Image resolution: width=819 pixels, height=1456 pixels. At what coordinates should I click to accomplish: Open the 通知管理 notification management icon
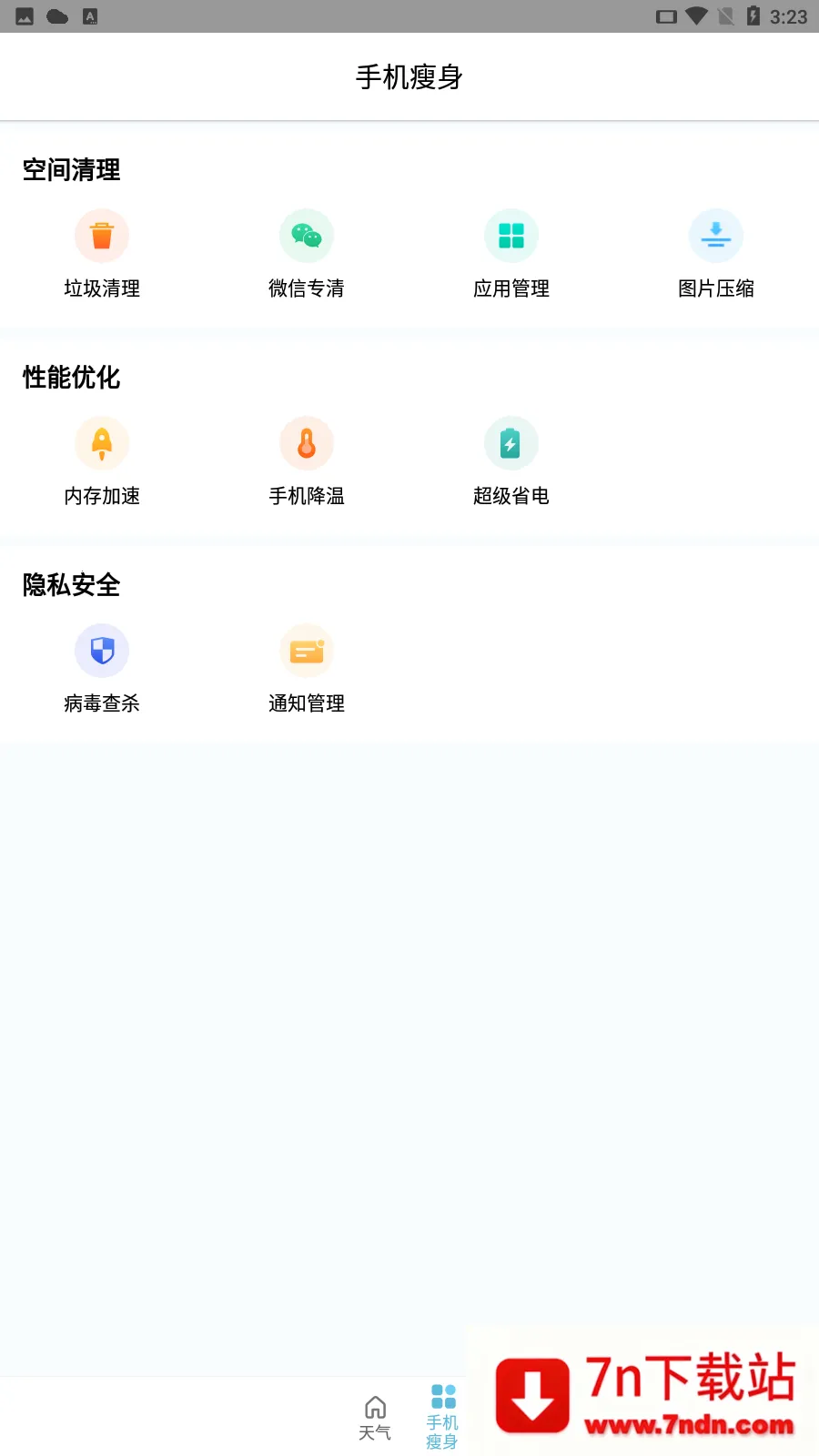point(307,650)
